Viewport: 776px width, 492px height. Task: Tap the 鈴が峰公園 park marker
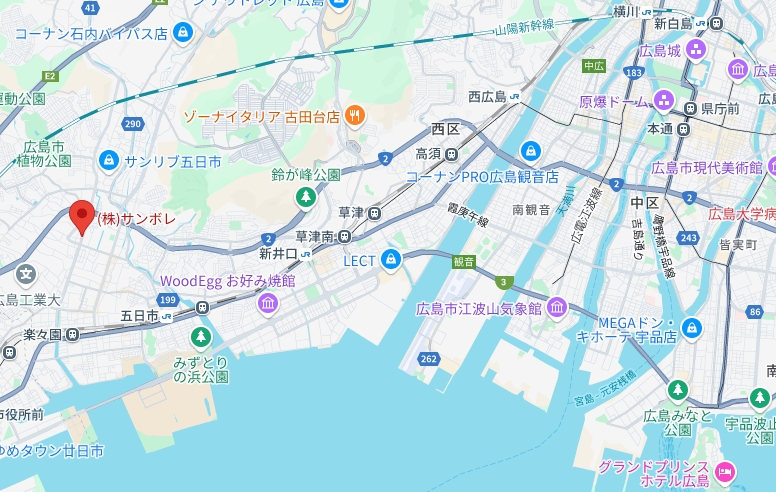[x=304, y=197]
